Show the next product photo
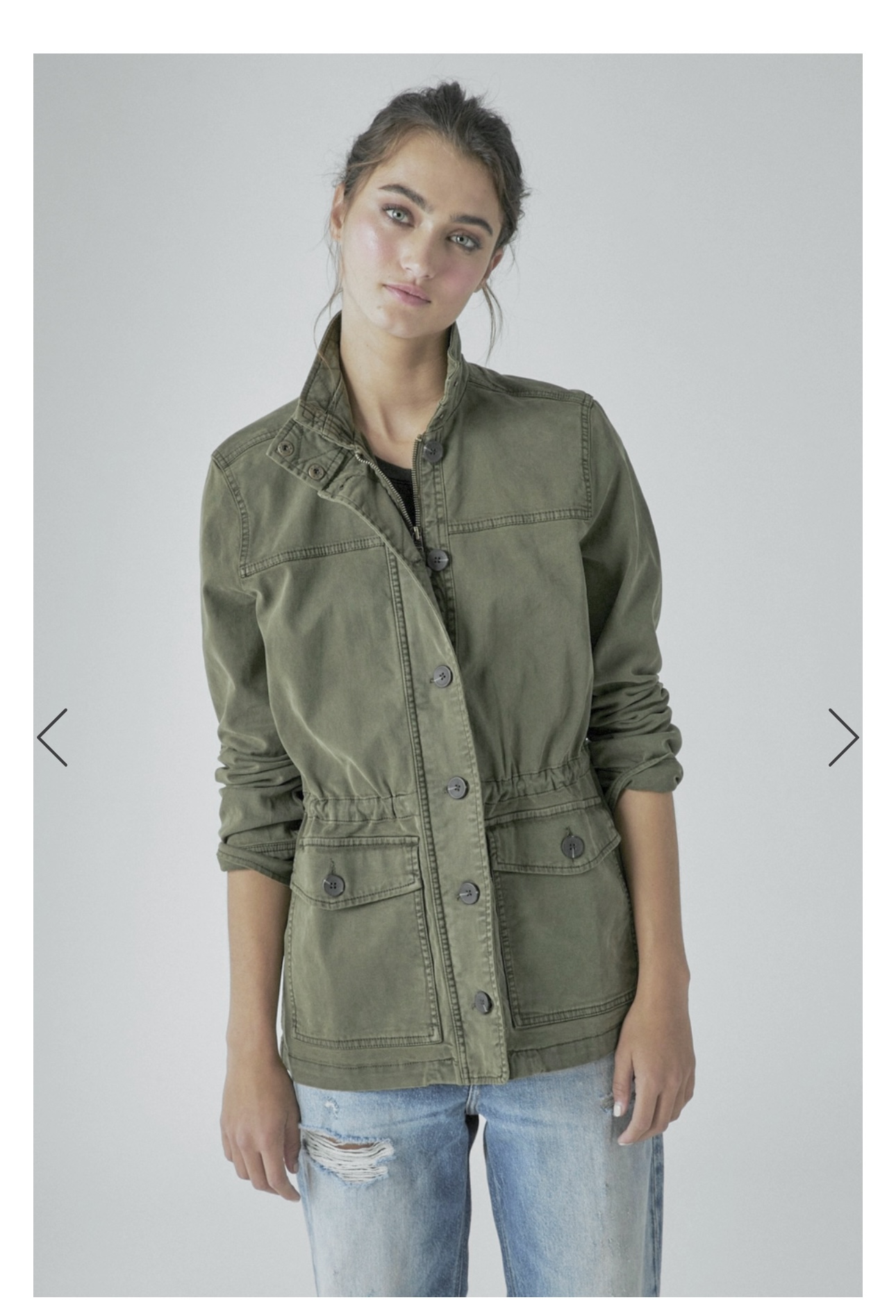 point(843,737)
